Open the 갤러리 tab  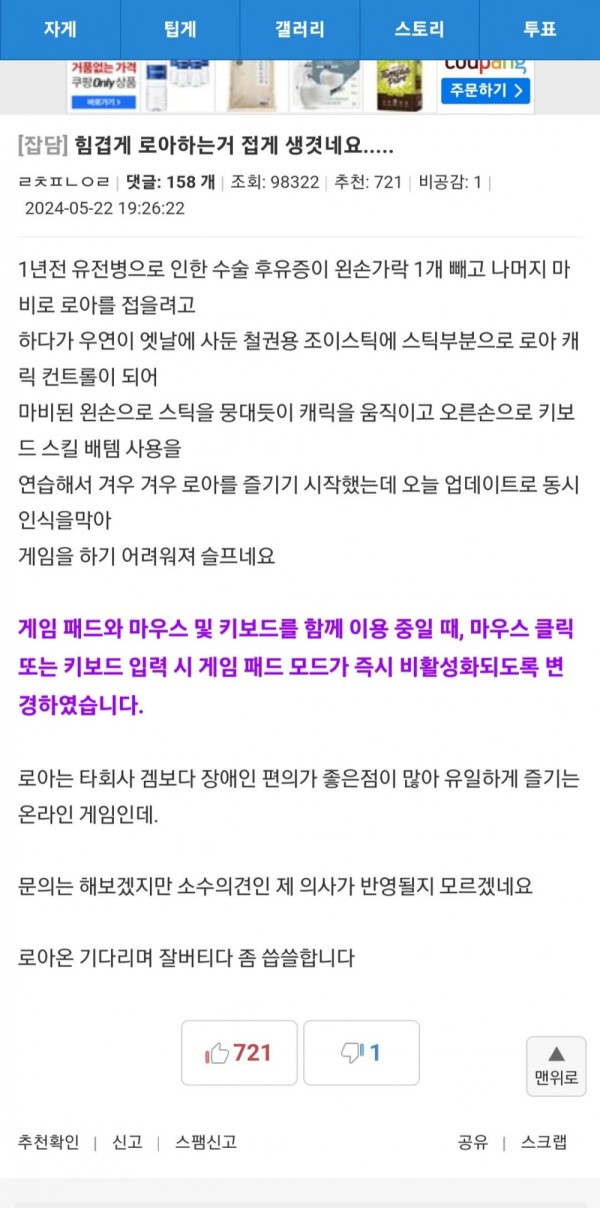pos(300,29)
